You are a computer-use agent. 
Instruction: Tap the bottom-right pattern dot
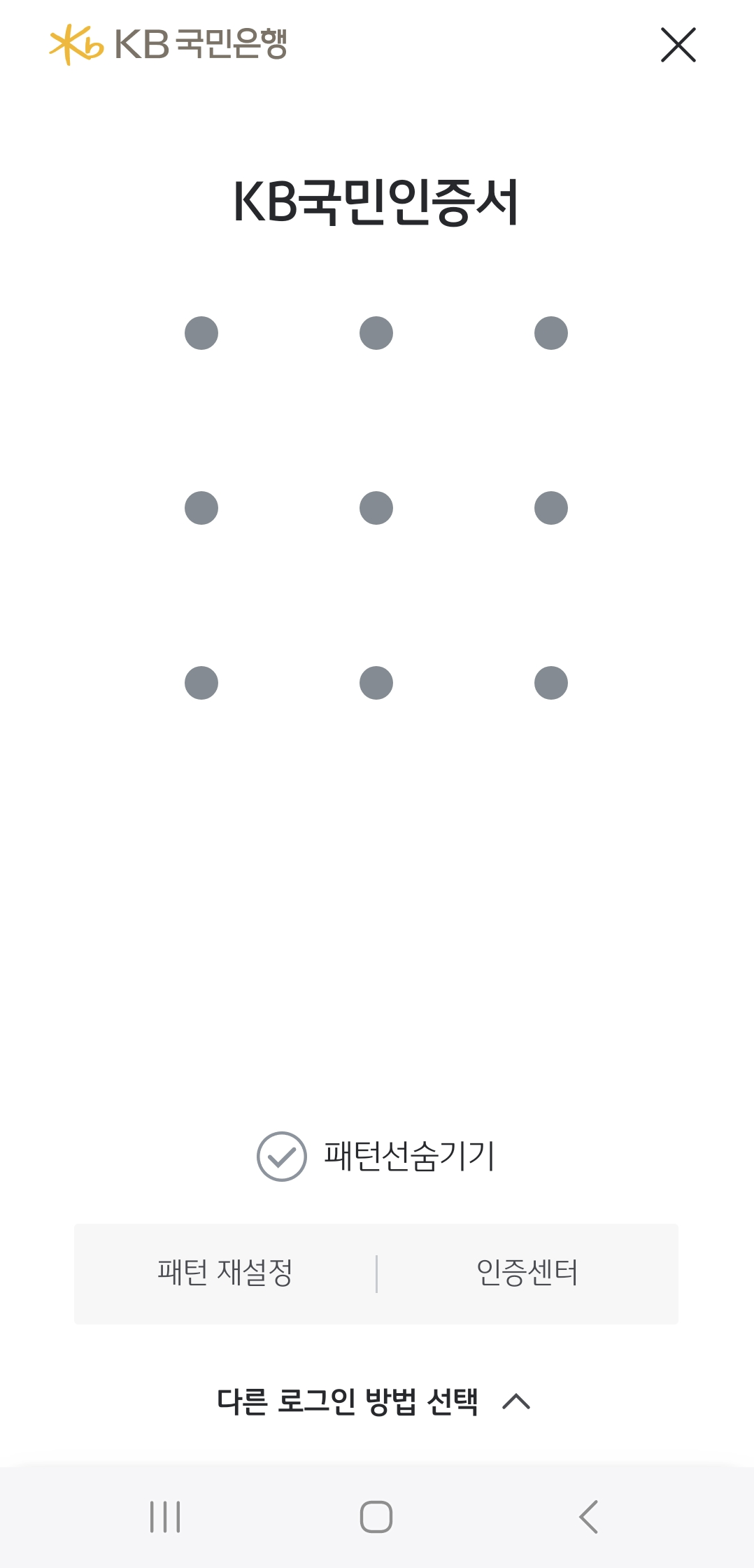tap(553, 681)
